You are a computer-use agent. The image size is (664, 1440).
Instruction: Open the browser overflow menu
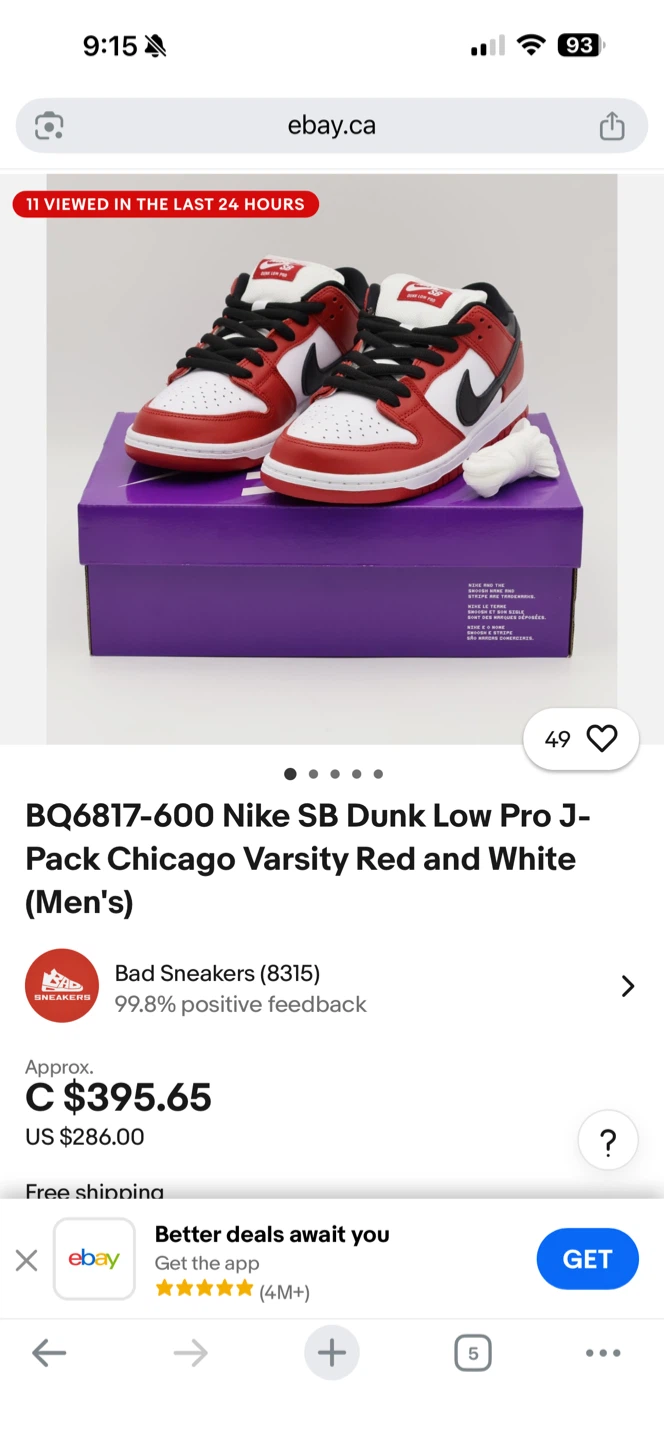tap(603, 1353)
